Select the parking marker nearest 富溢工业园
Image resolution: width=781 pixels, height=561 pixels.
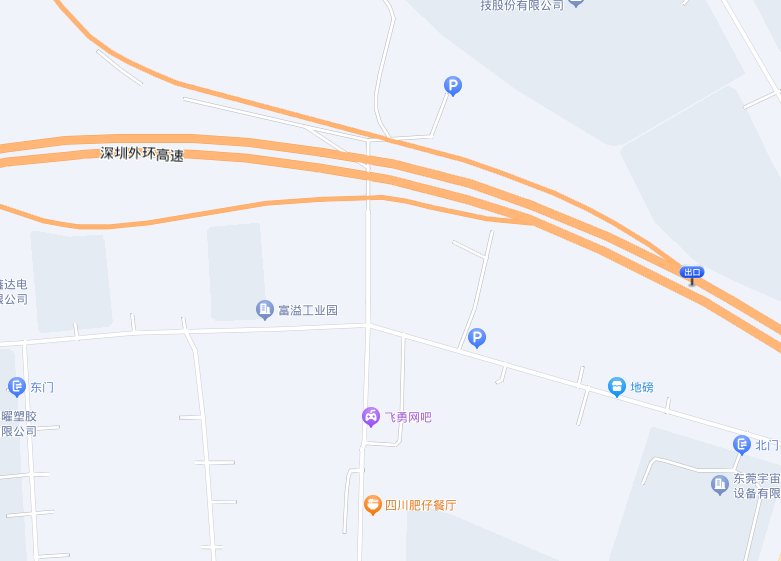tap(477, 338)
